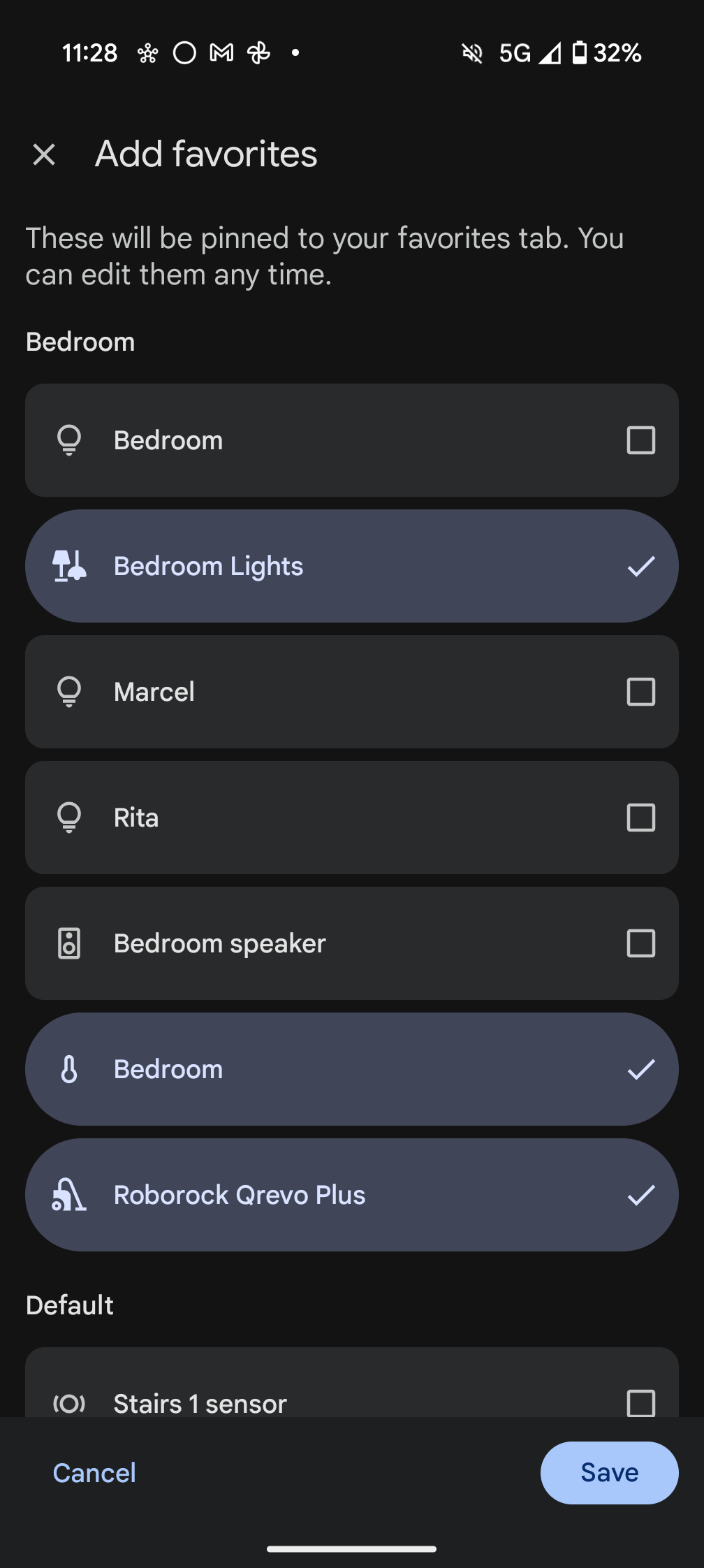This screenshot has width=704, height=1568.
Task: Remove Roborock Qrevo Plus from favorites
Action: coord(640,1195)
